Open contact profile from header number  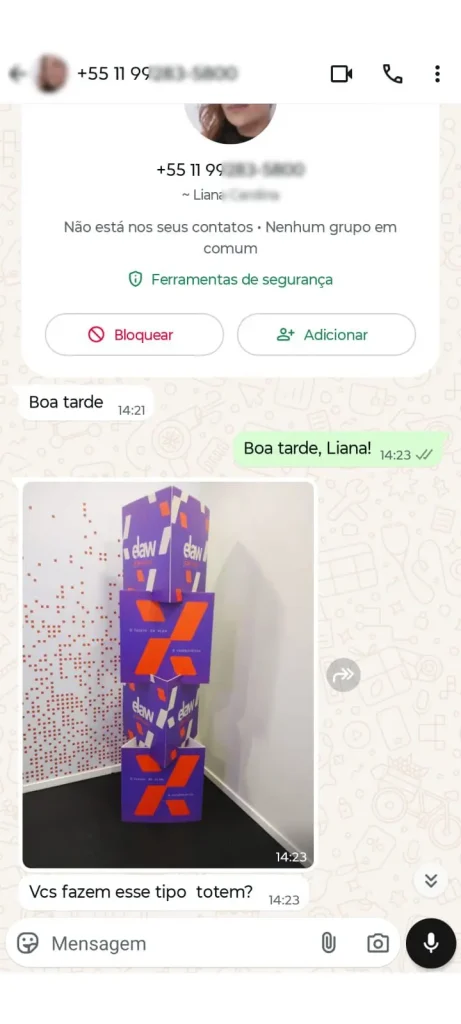[157, 73]
